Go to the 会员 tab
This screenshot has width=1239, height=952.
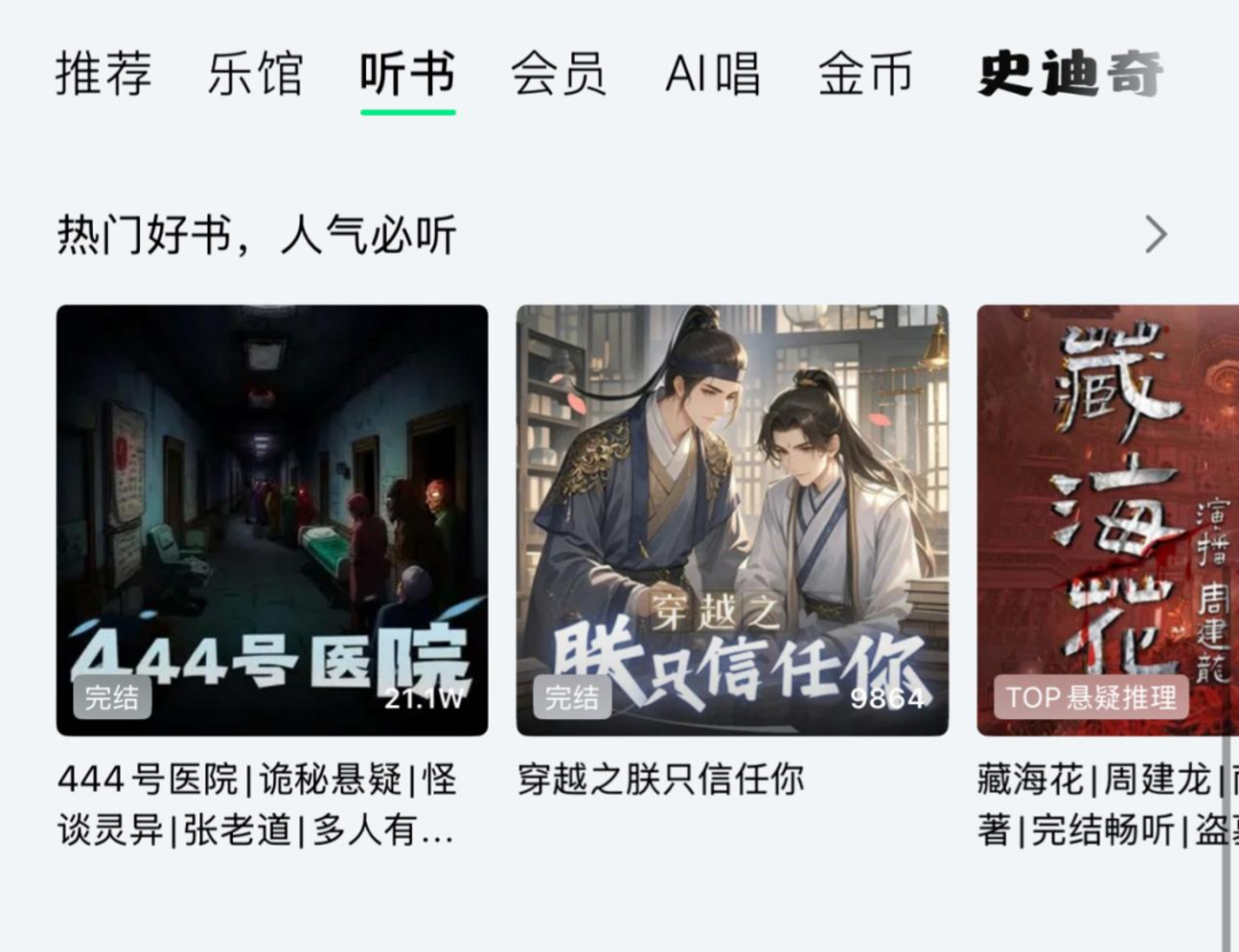pyautogui.click(x=559, y=74)
